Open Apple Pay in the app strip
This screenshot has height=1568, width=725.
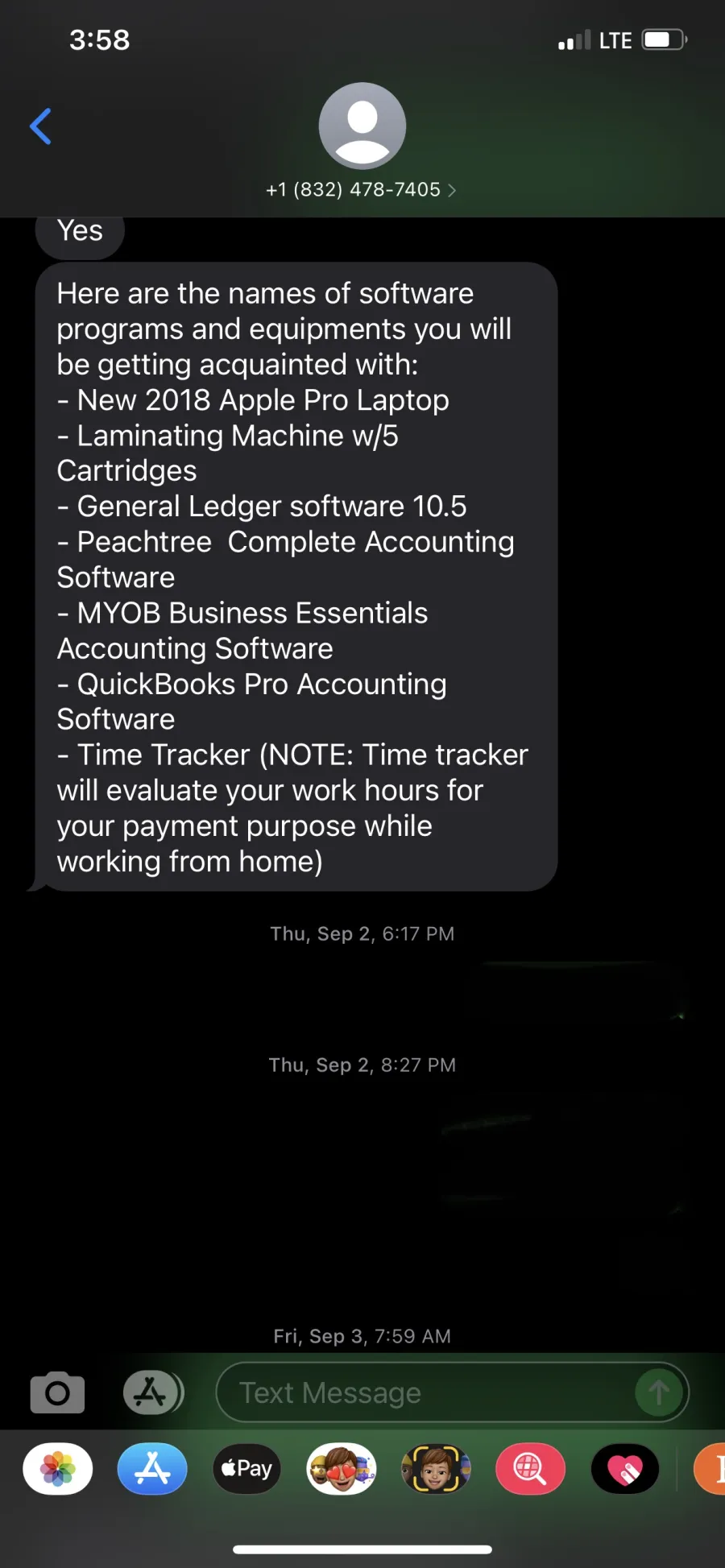point(246,1469)
